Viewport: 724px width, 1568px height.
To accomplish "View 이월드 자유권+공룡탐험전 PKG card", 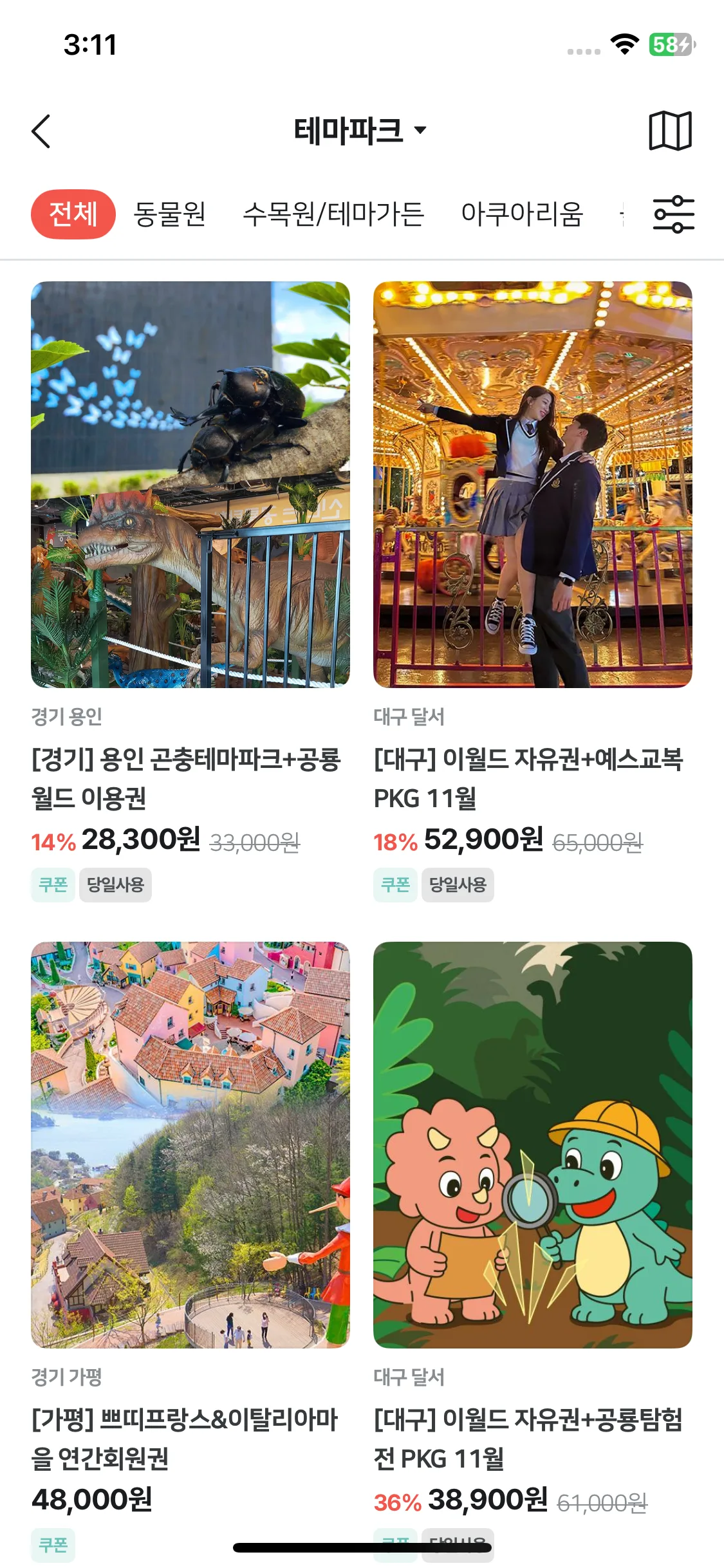I will tap(533, 1144).
